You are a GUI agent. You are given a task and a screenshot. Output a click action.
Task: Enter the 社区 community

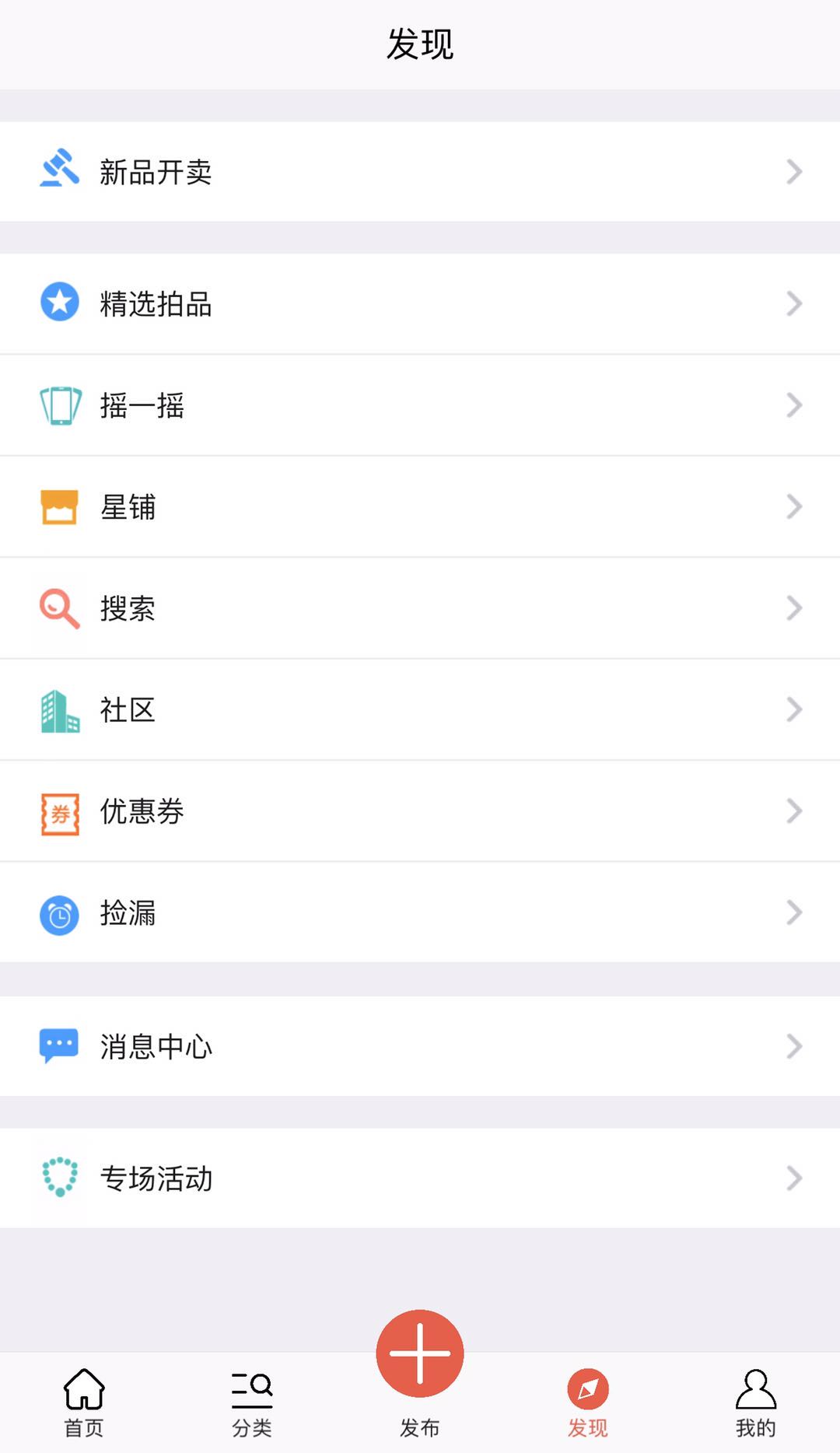click(x=420, y=709)
